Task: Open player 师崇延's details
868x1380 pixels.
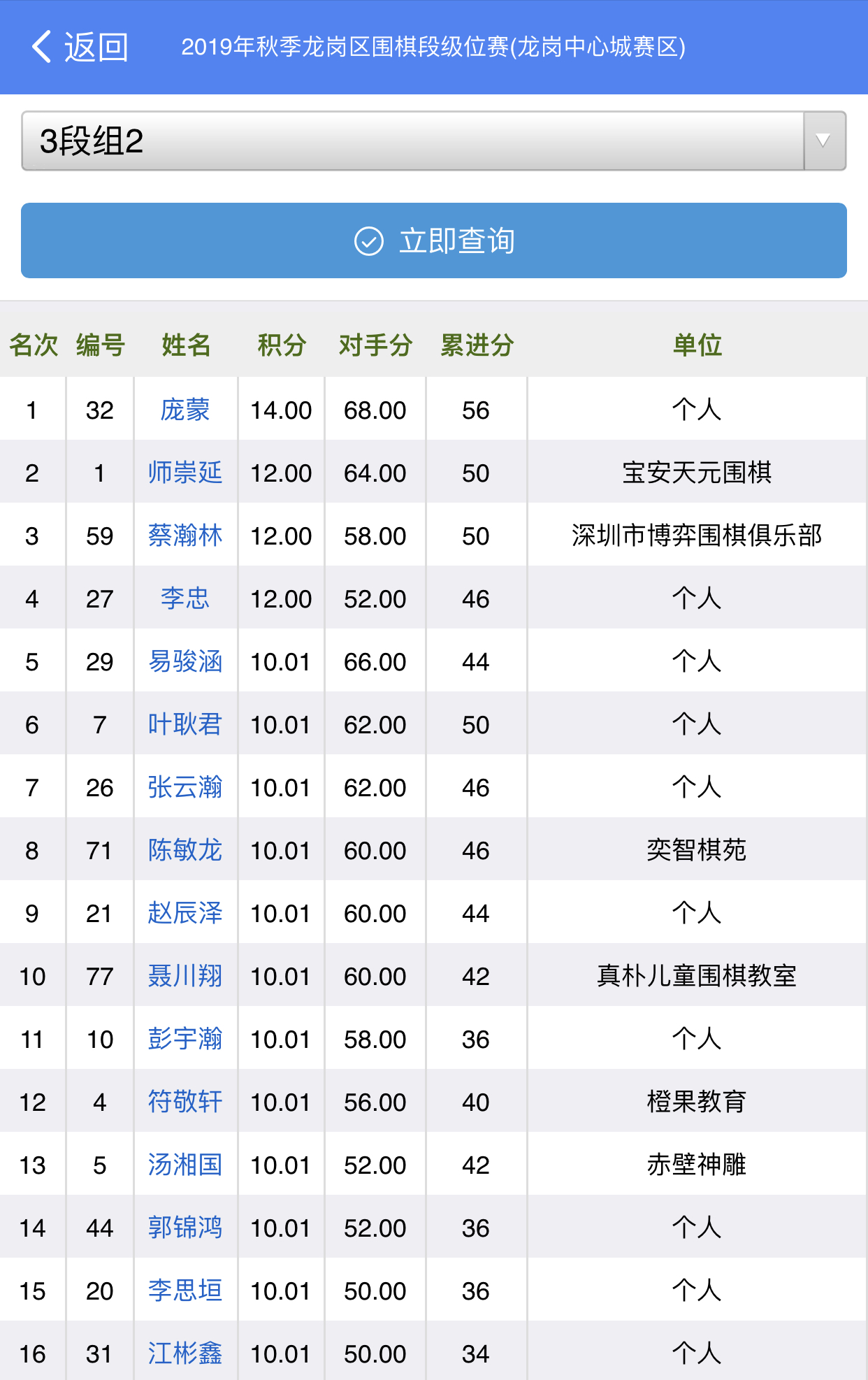Action: (x=185, y=473)
